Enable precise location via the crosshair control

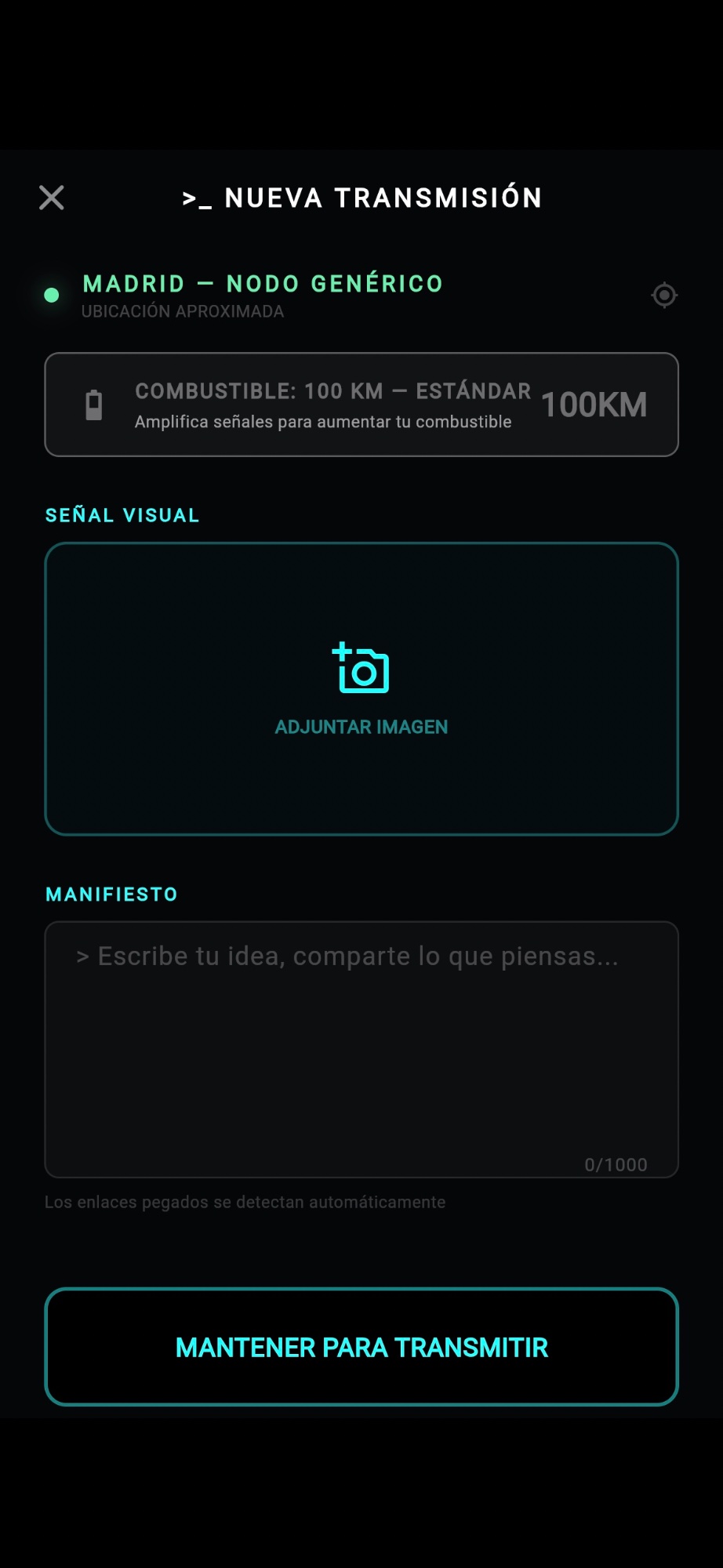664,296
